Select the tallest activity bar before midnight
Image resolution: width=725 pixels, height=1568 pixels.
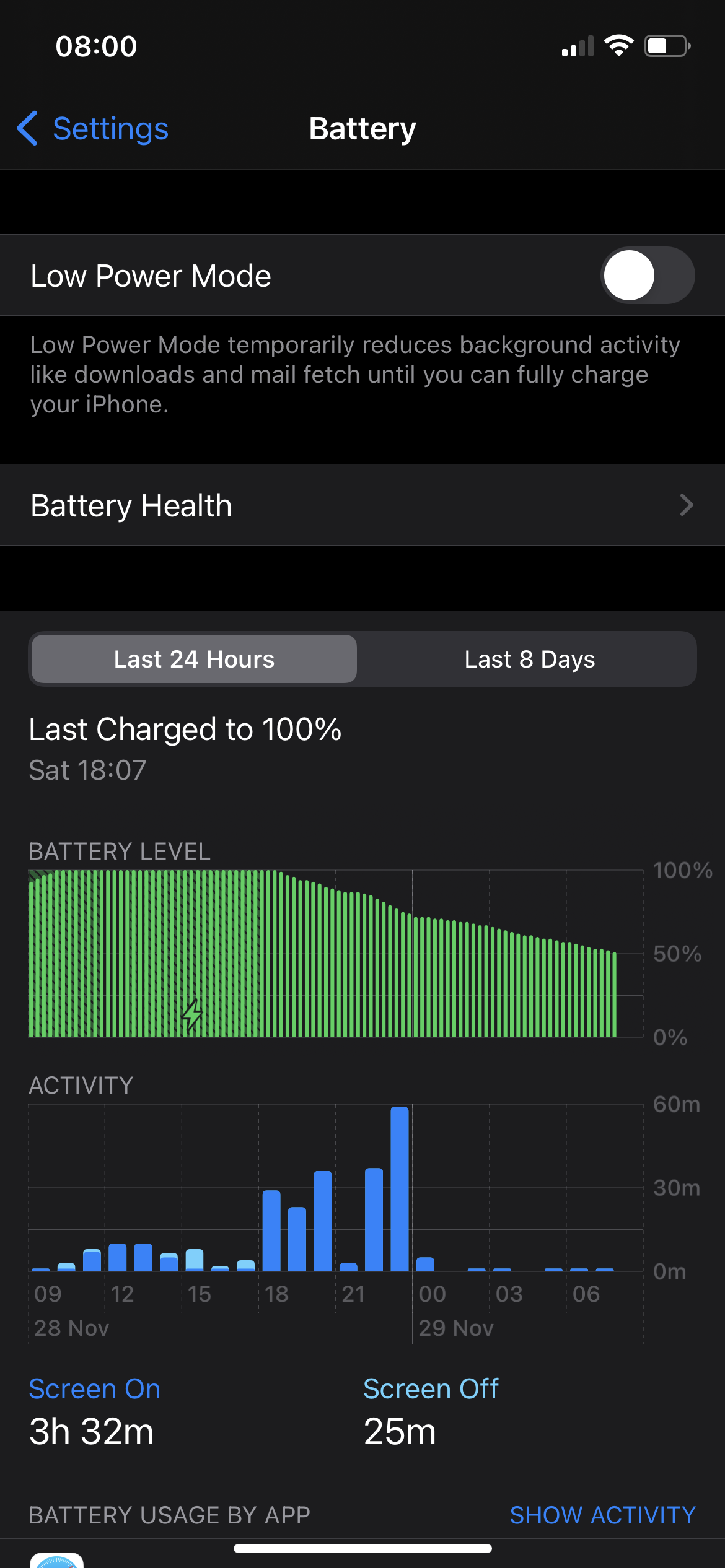[400, 1189]
